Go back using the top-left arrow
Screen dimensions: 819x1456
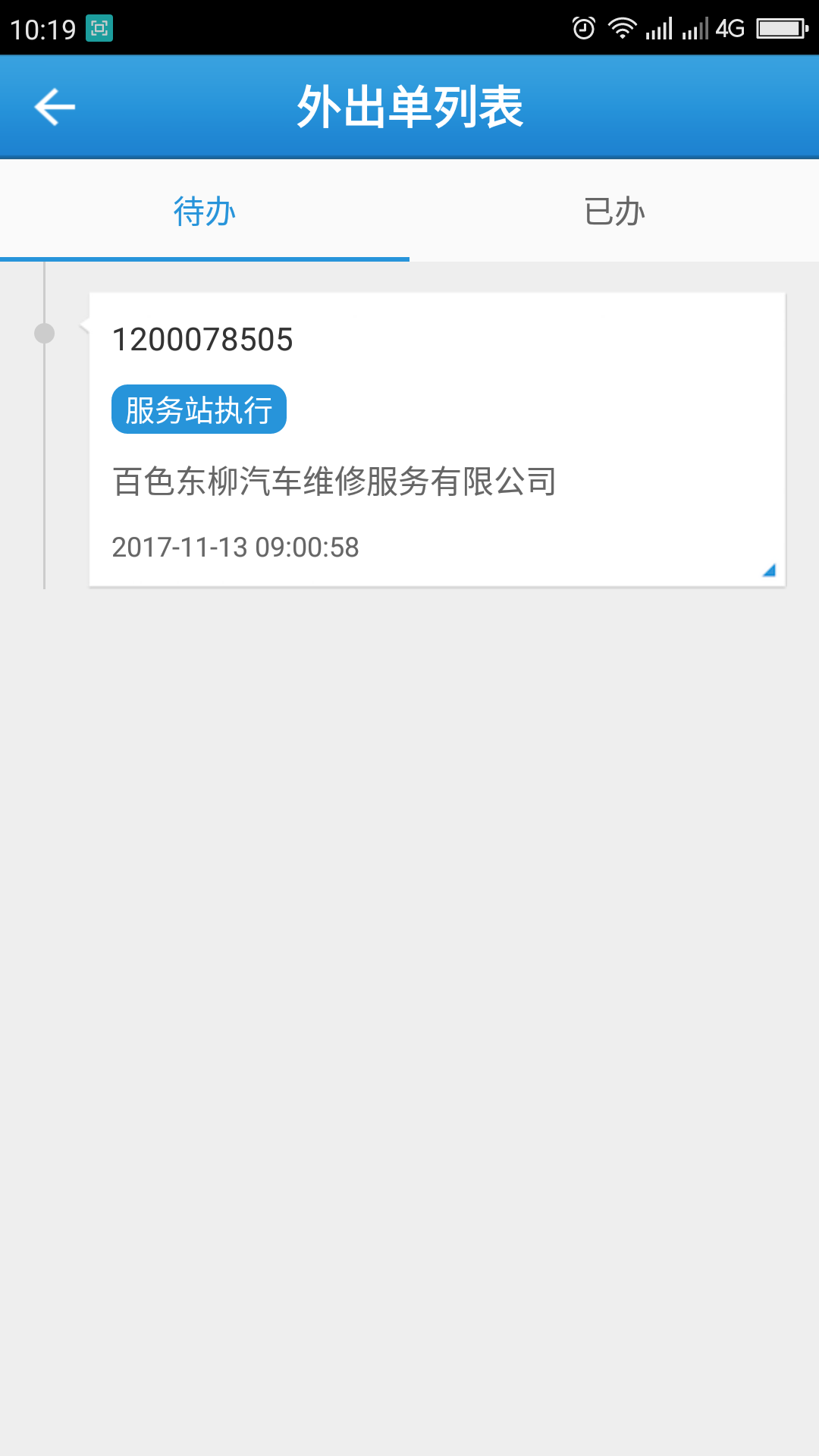(55, 107)
